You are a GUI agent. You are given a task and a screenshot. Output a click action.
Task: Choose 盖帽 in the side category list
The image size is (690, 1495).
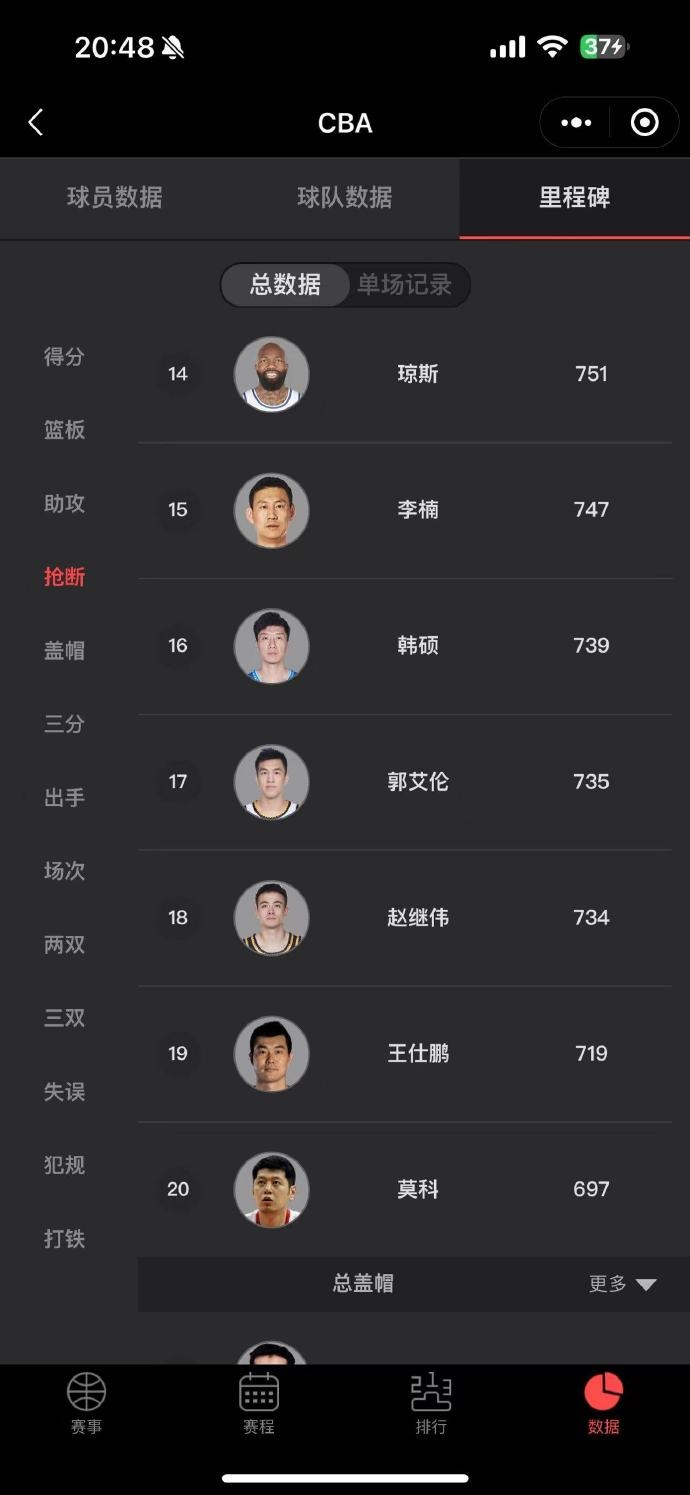pyautogui.click(x=64, y=651)
